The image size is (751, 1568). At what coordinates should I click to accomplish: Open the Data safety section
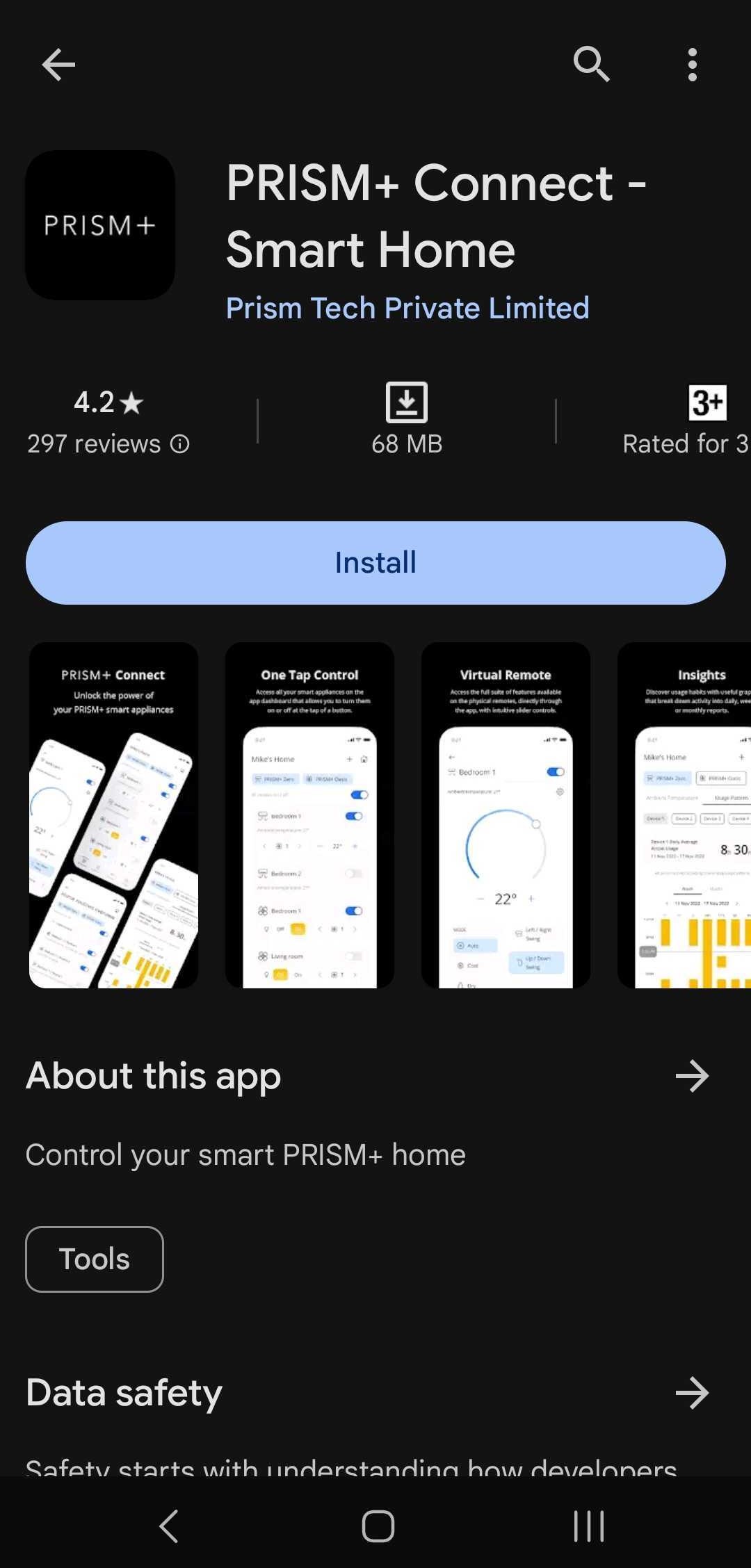[692, 1393]
